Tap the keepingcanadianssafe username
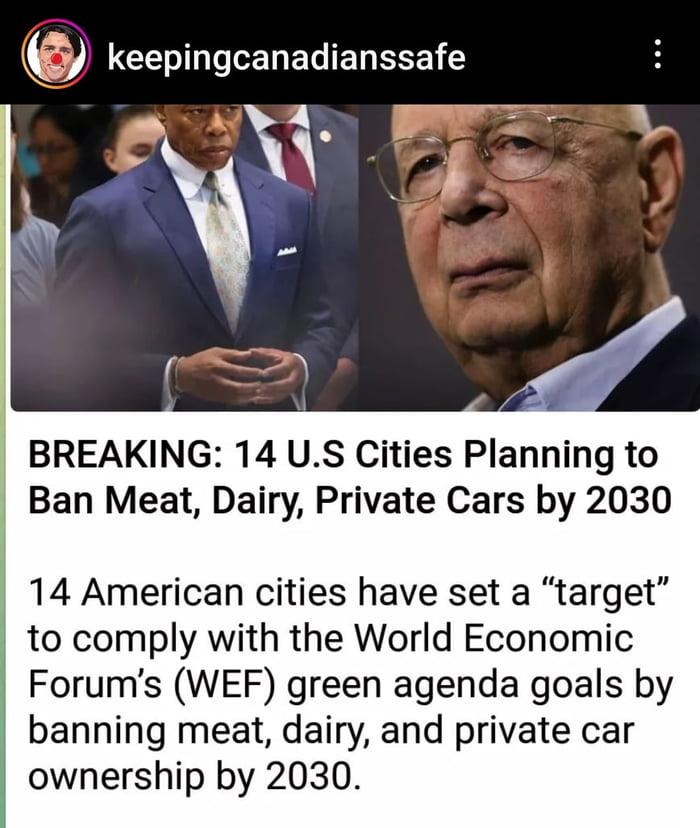The height and width of the screenshot is (828, 700). 285,57
